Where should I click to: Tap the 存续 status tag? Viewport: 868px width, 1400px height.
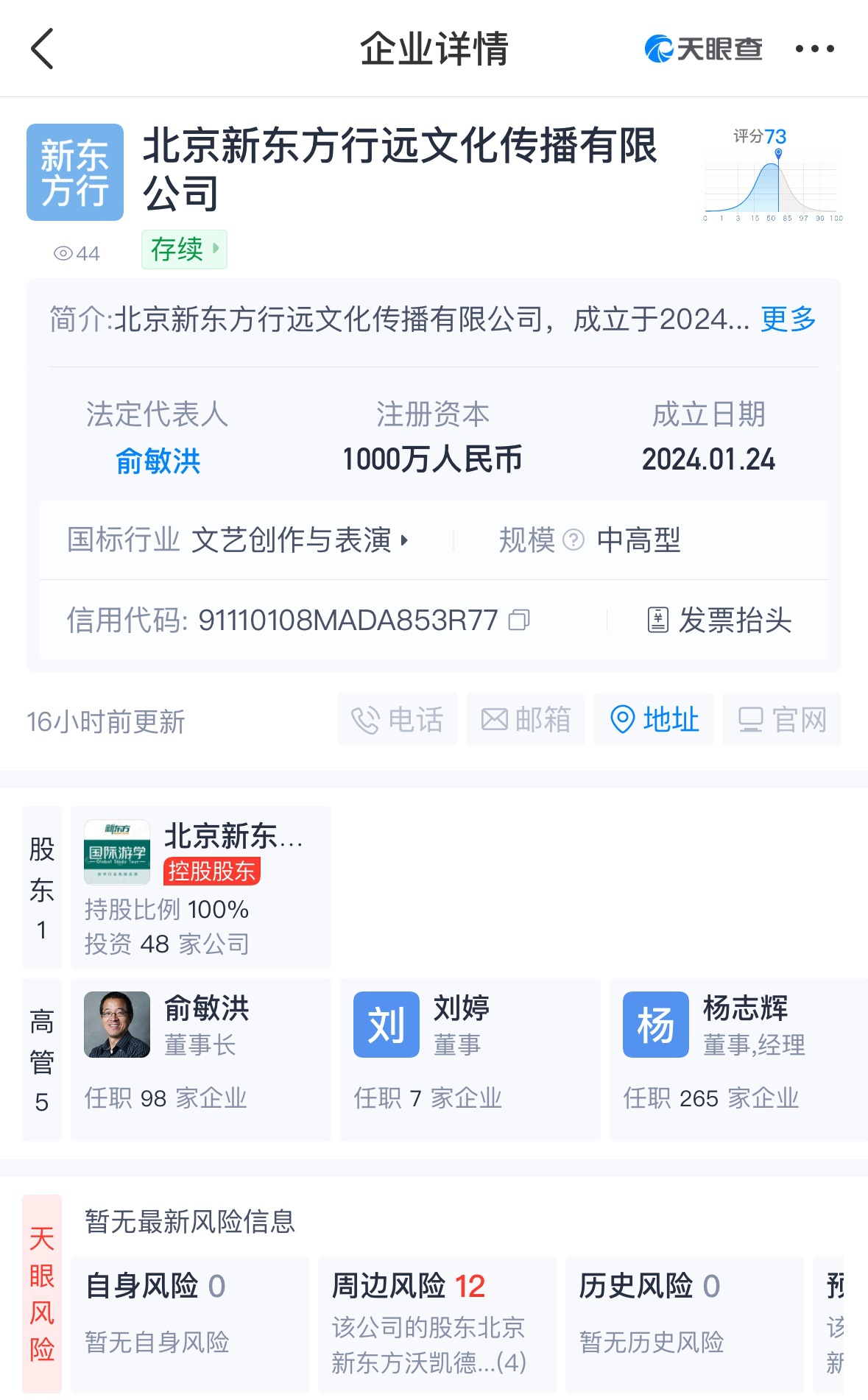(184, 250)
